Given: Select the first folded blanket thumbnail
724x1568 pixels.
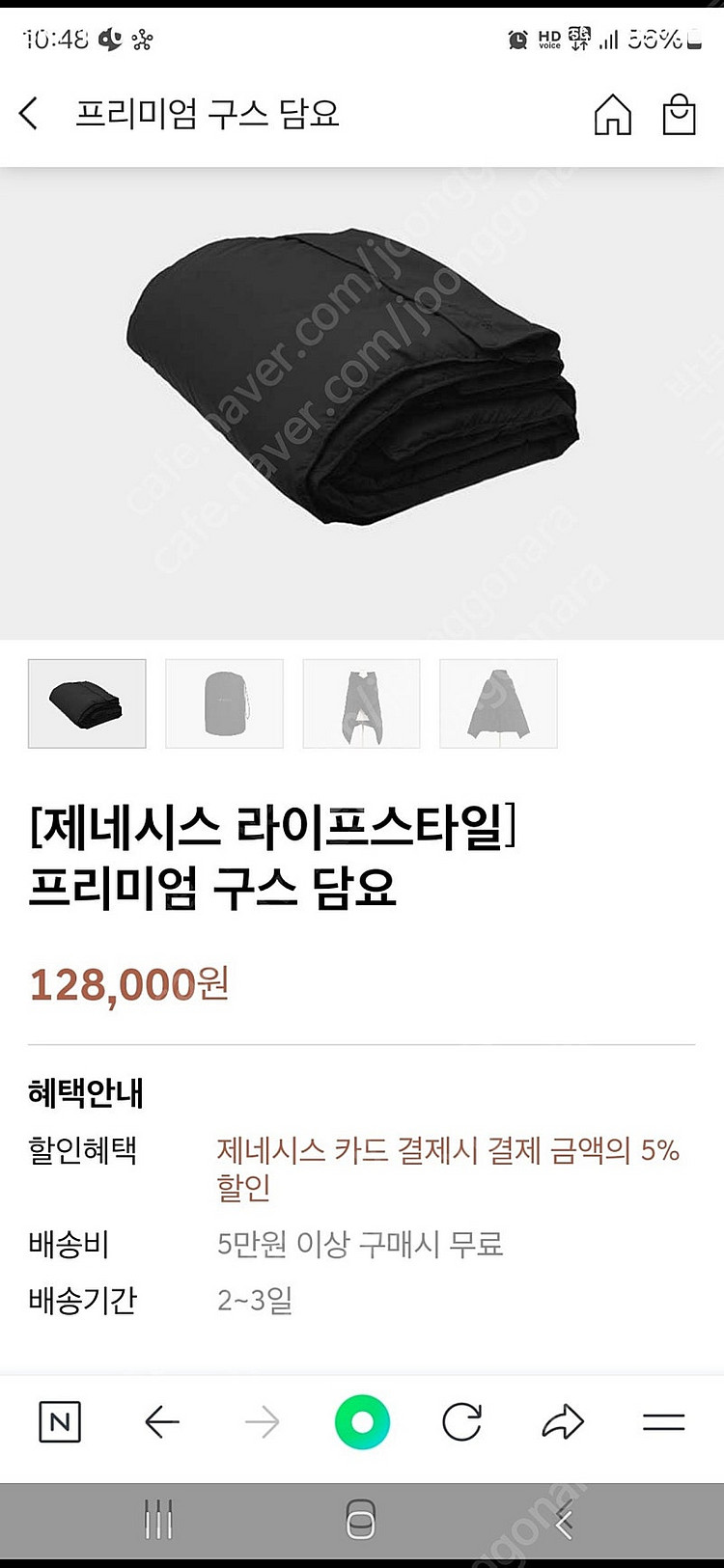Looking at the screenshot, I should (87, 703).
